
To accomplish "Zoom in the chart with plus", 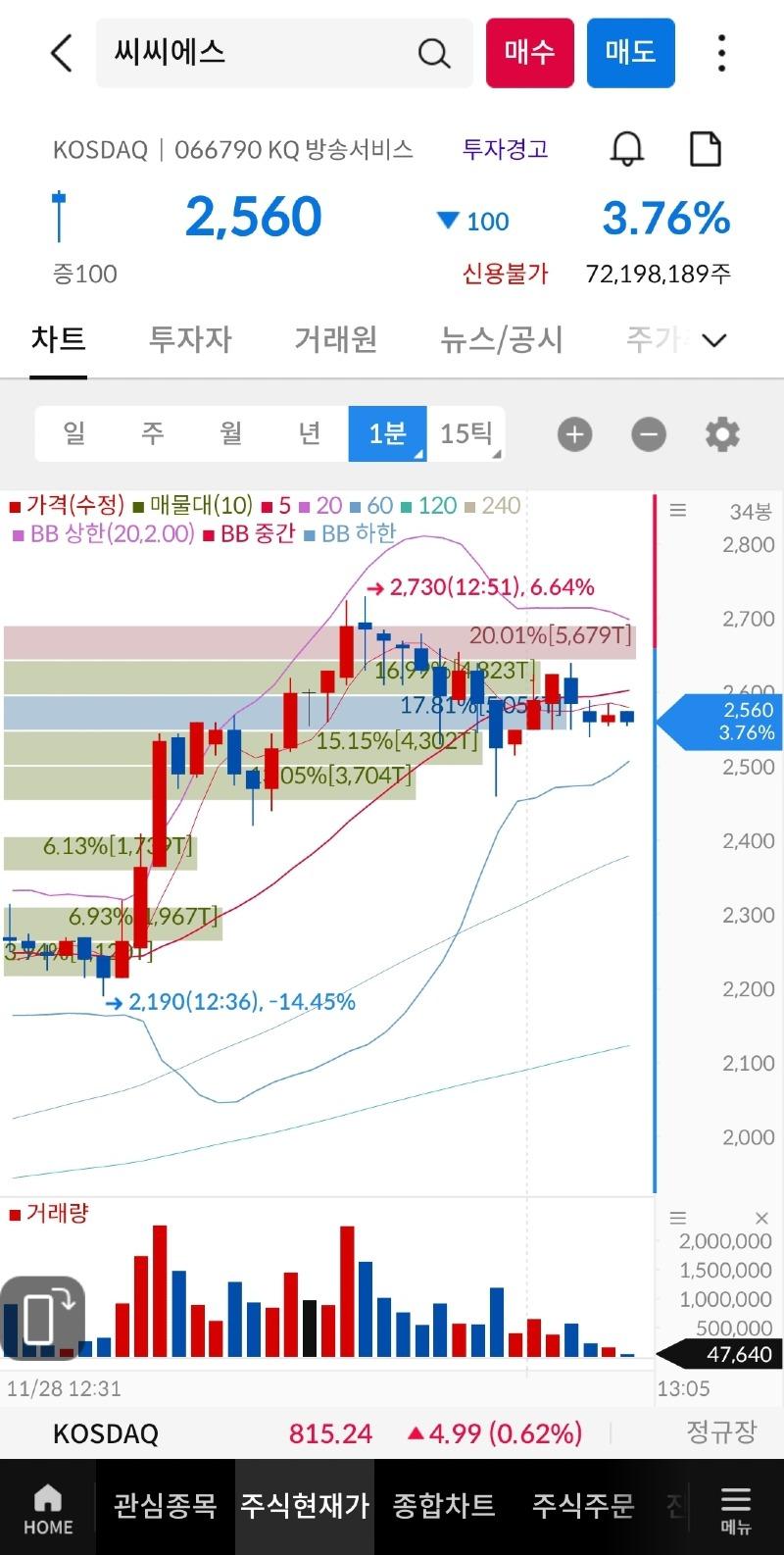I will [x=575, y=434].
